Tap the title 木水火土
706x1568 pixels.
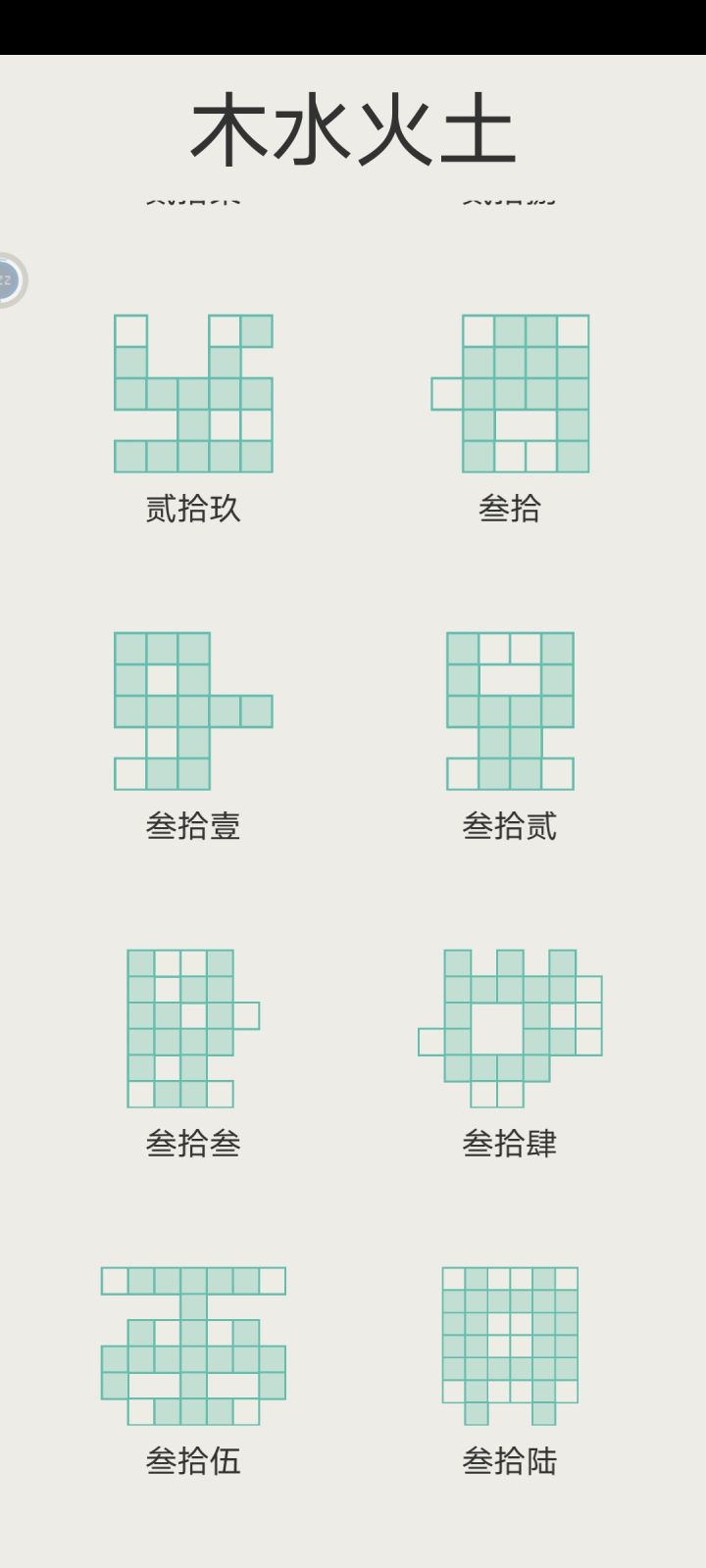coord(353,127)
